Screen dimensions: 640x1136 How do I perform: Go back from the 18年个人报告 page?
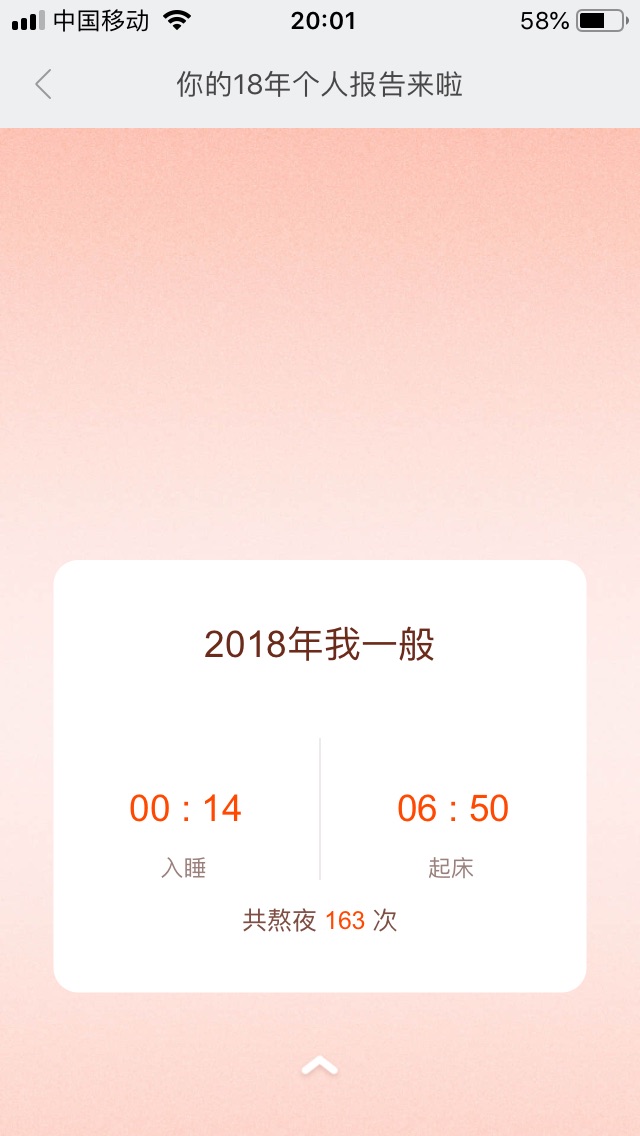point(43,85)
